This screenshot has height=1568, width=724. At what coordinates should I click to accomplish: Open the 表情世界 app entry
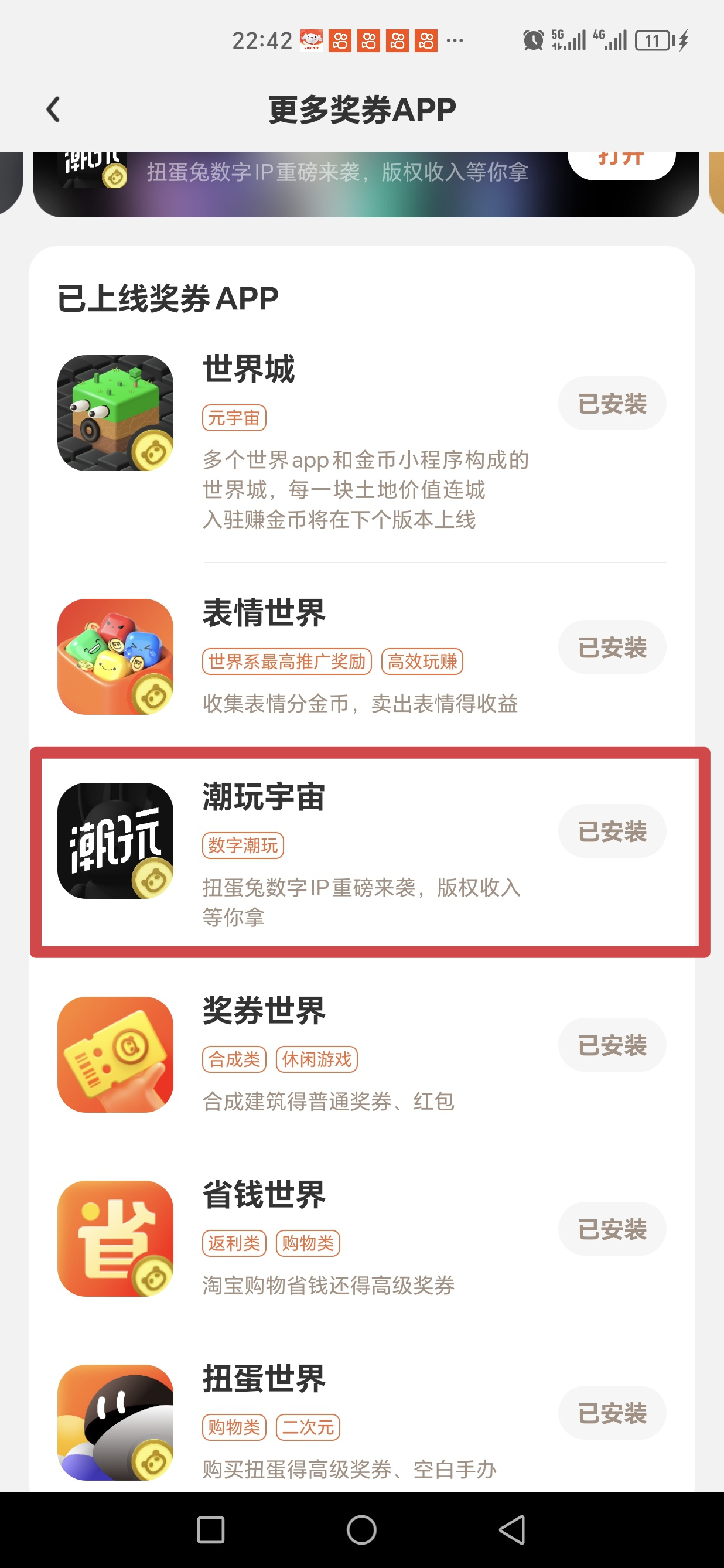(362, 656)
